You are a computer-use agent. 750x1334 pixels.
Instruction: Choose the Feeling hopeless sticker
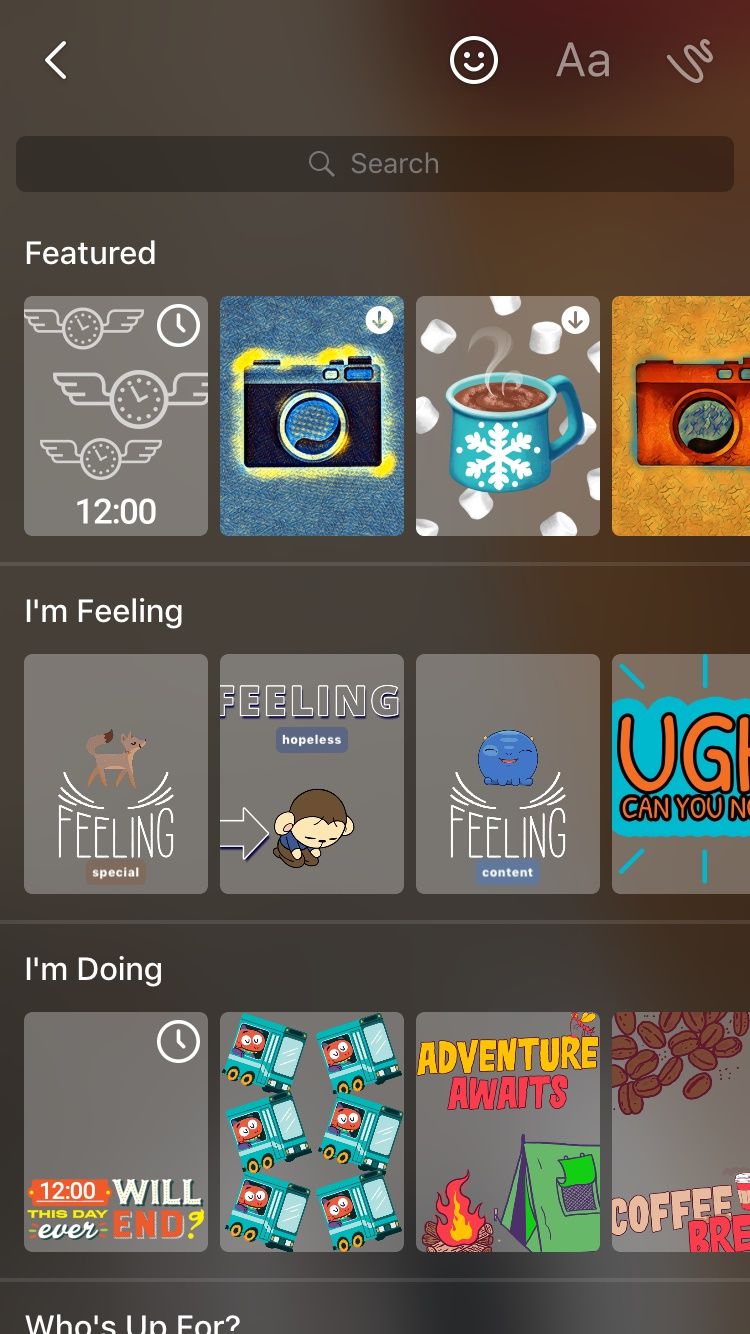click(312, 774)
